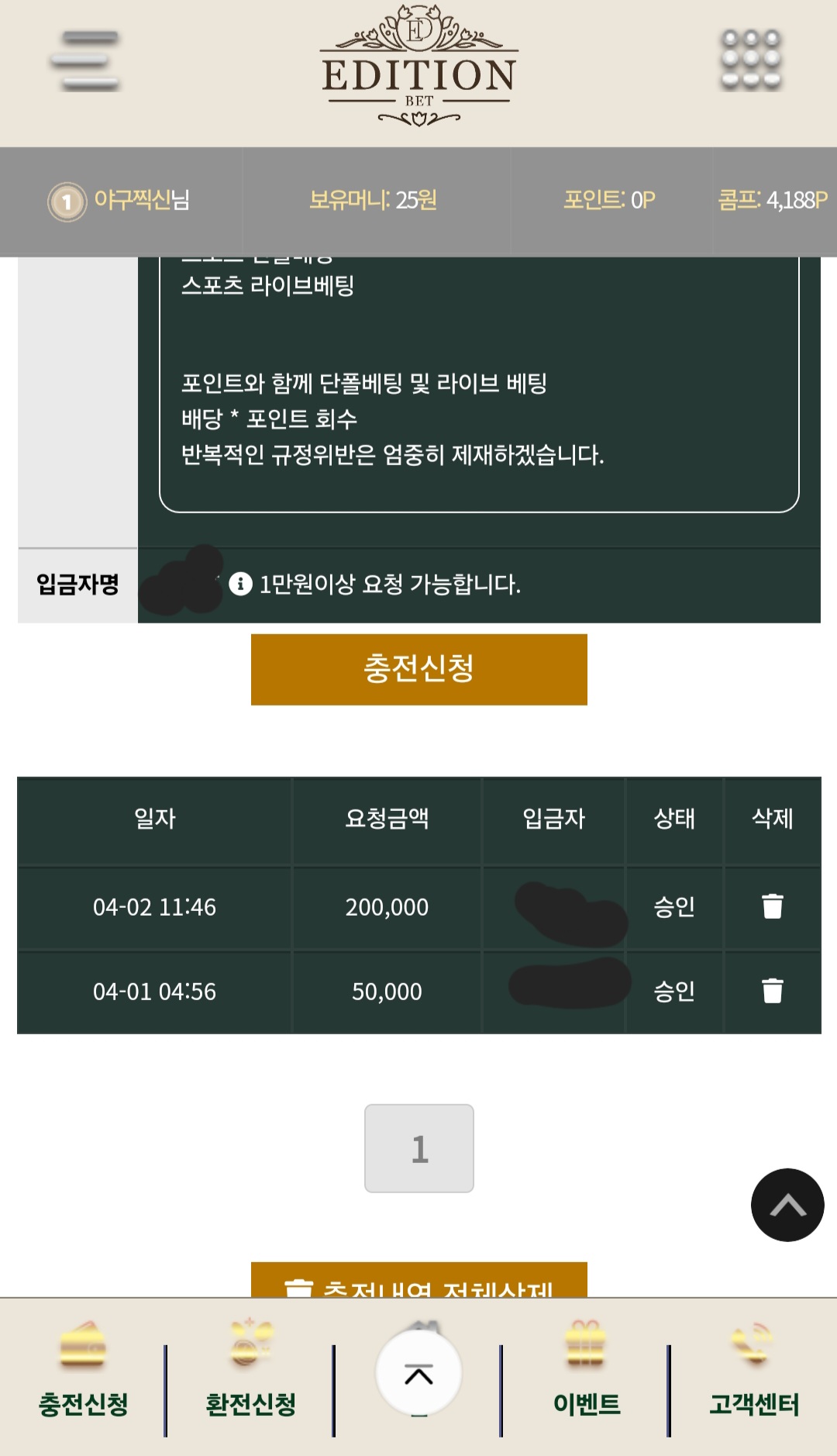Open the 야구찍신님 user profile
This screenshot has height=1456, width=837.
(x=119, y=201)
